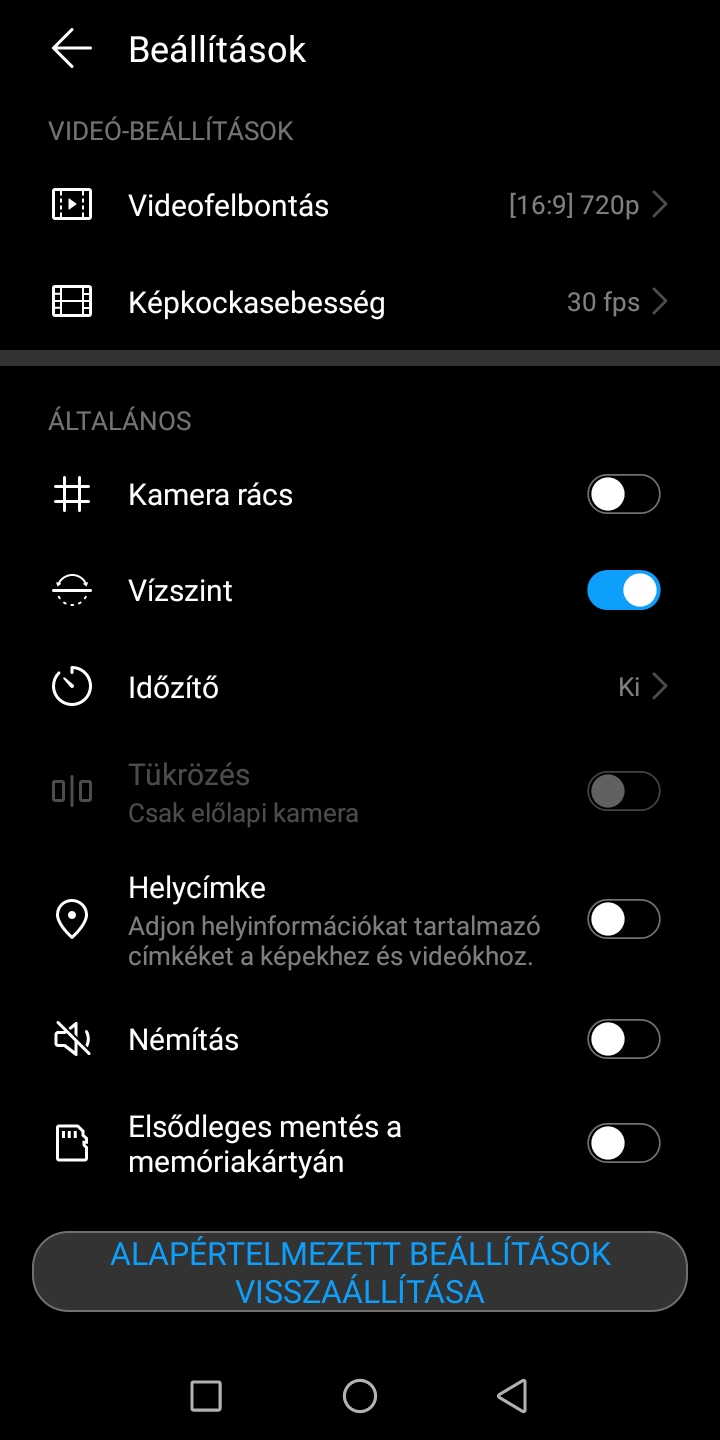
Task: Tap the system home button
Action: 360,1395
